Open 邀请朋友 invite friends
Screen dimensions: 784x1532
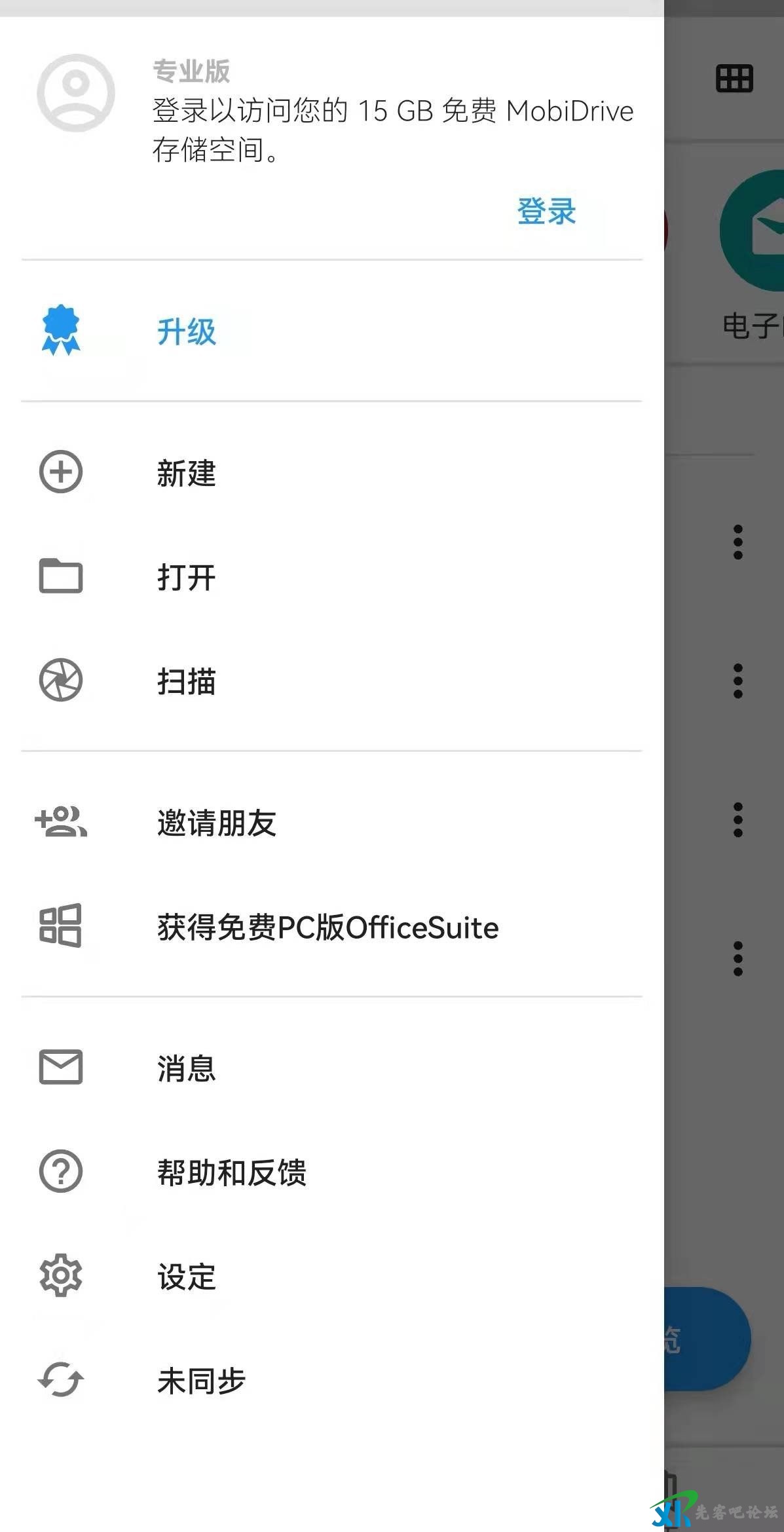point(216,823)
